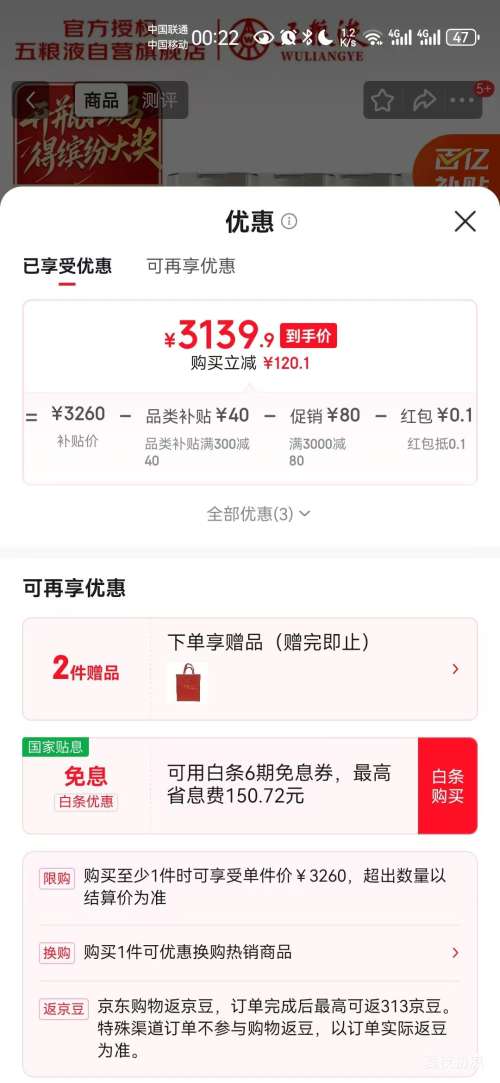The height and width of the screenshot is (1083, 500).
Task: Close the 优惠 discount sheet
Action: tap(465, 222)
